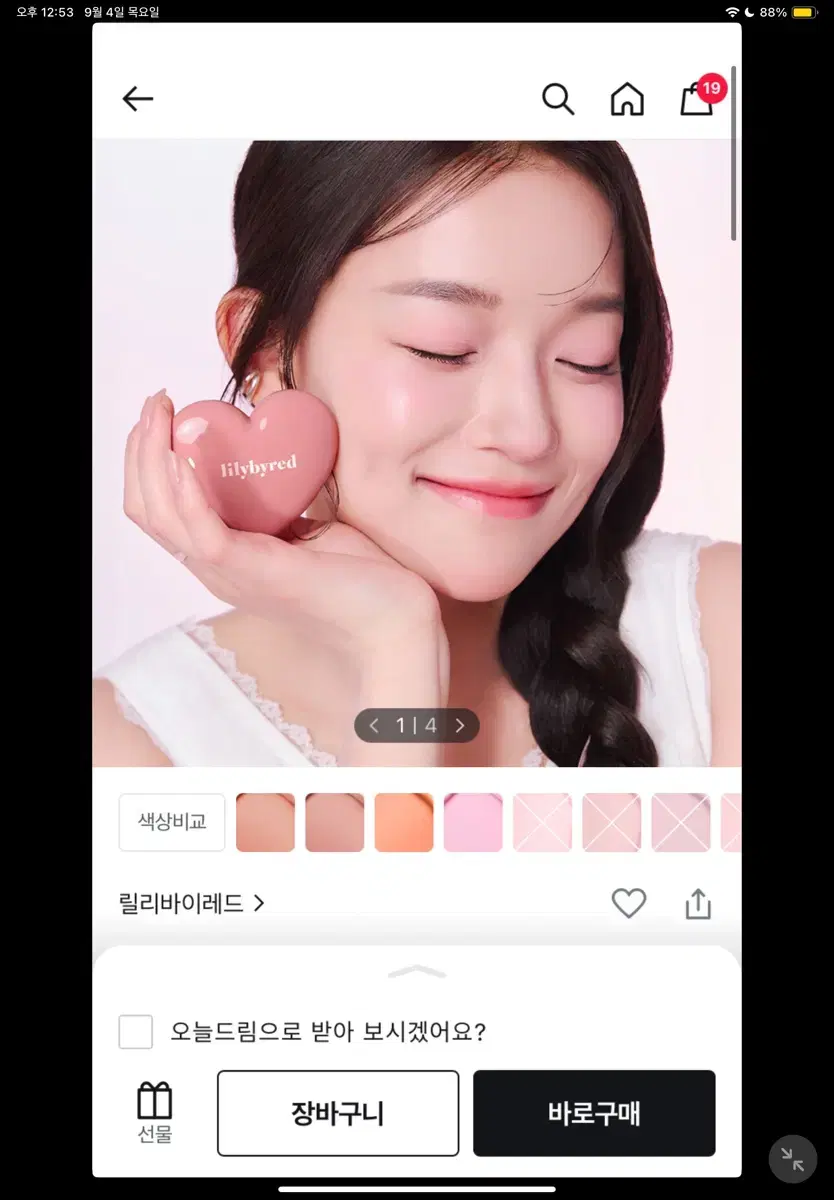Advance carousel with right arrow
The height and width of the screenshot is (1200, 834).
[460, 725]
